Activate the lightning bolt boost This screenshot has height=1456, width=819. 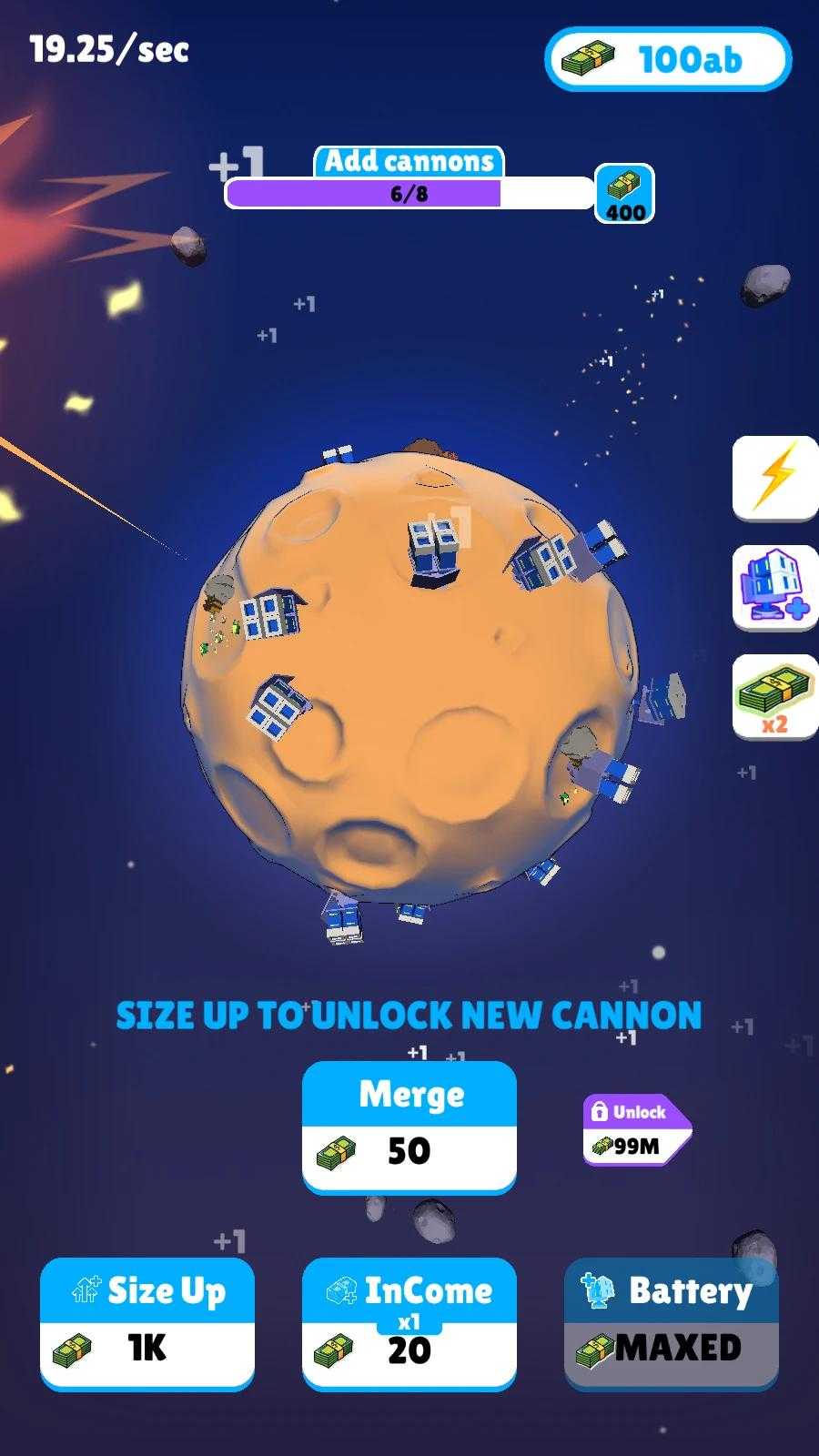[x=774, y=478]
